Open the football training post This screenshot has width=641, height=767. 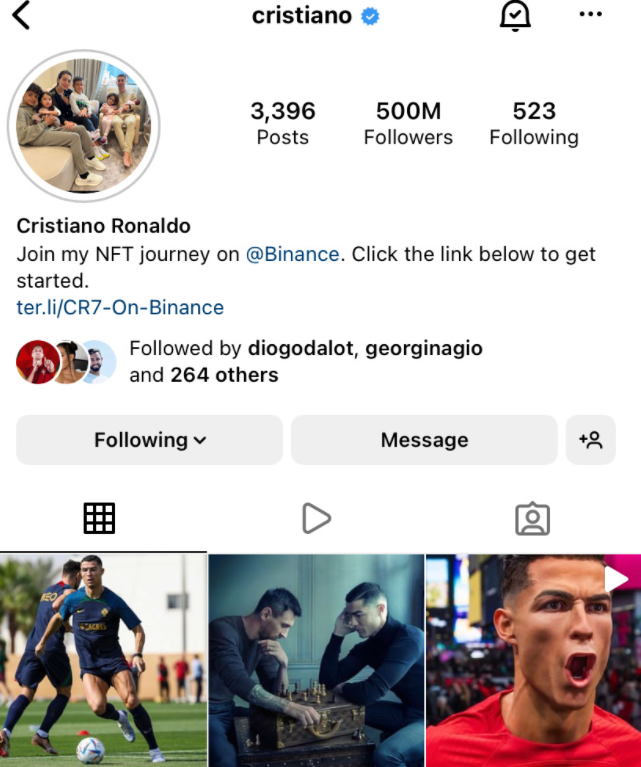[x=103, y=660]
